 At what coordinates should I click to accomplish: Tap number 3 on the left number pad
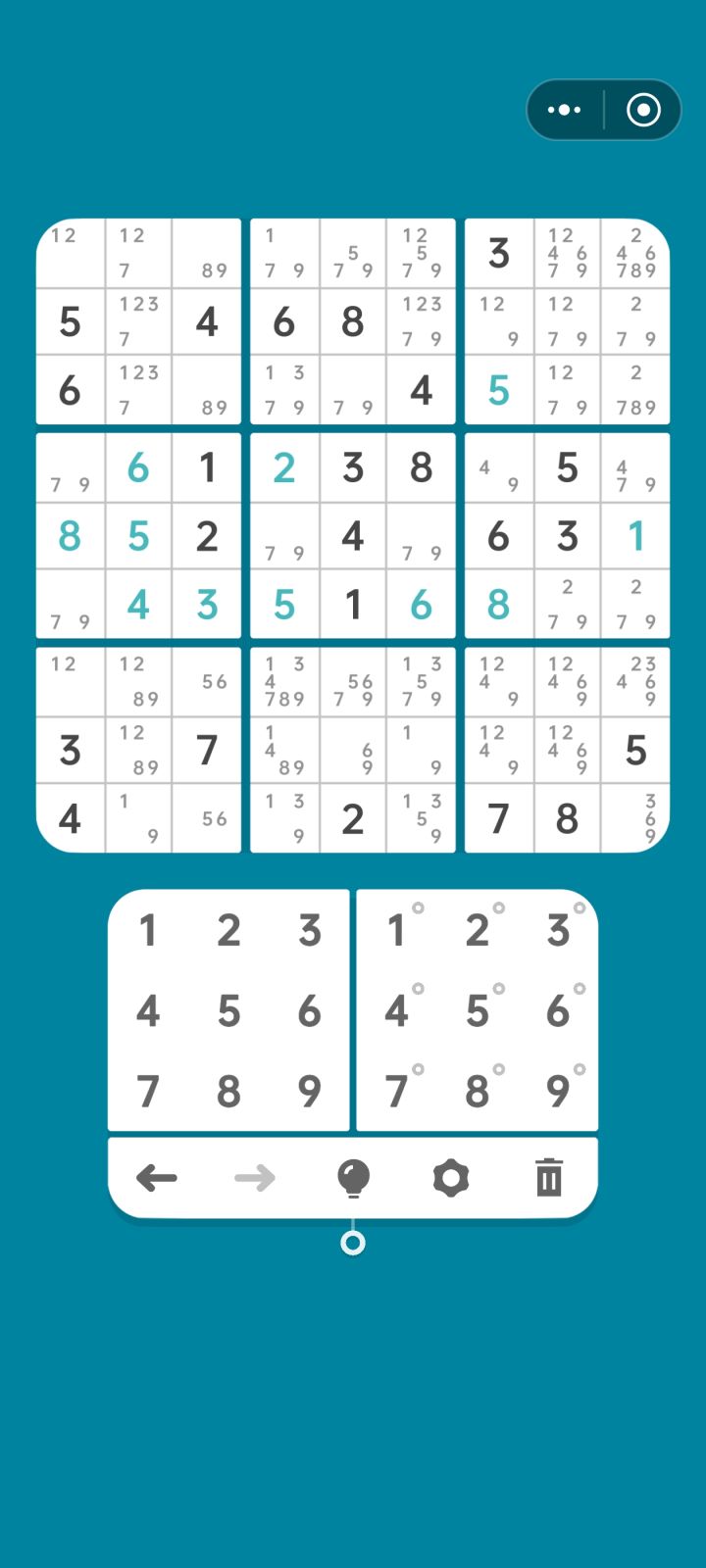tap(310, 931)
